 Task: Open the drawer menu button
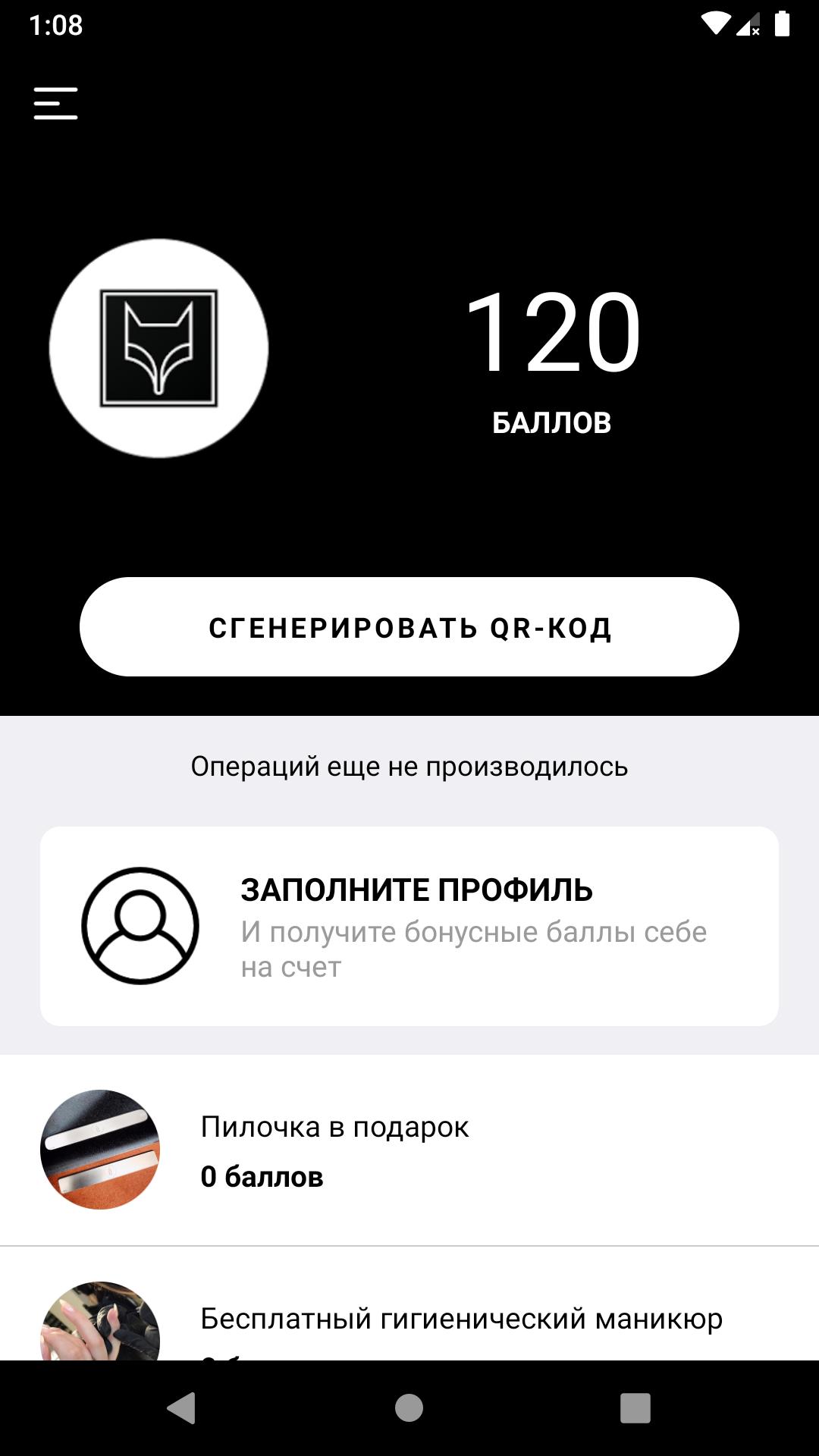pos(55,103)
